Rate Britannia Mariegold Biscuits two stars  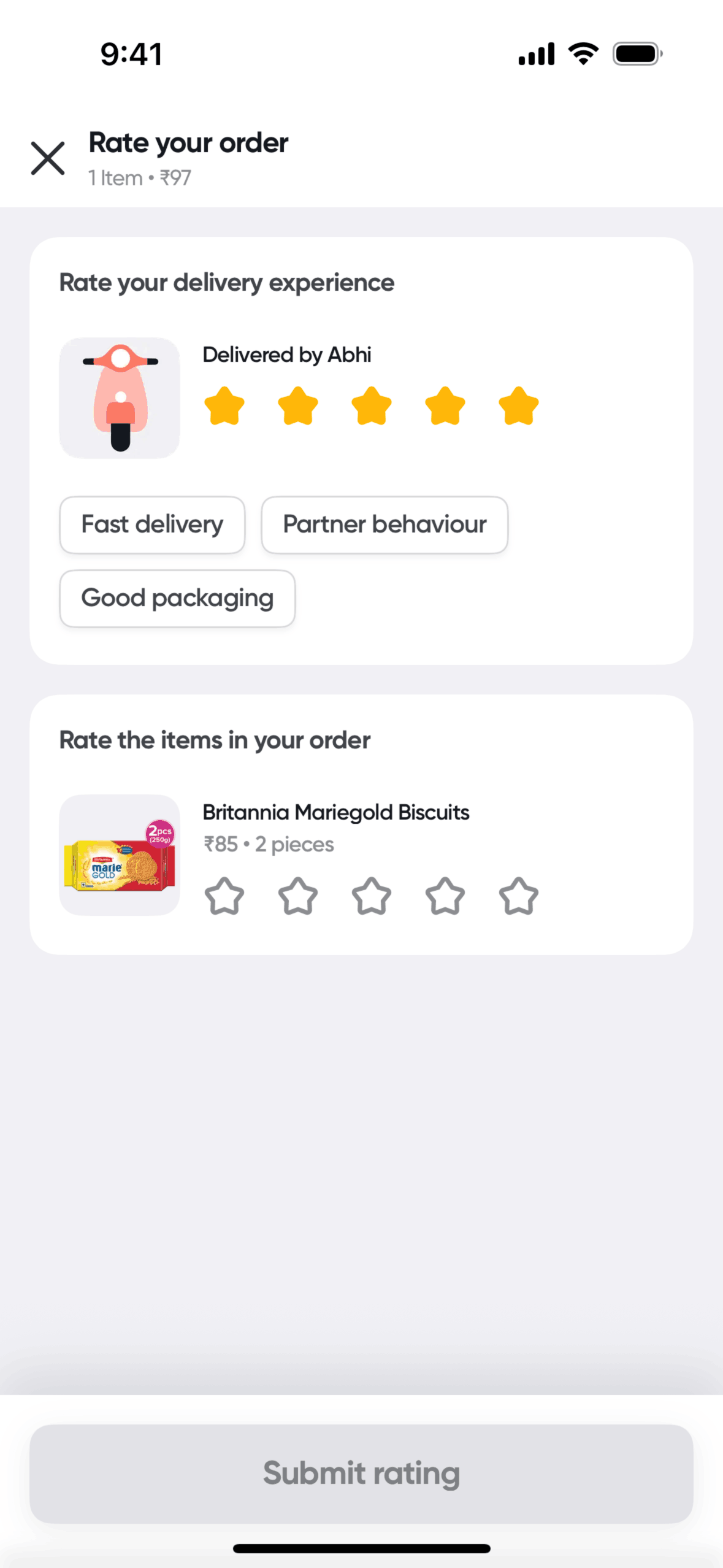298,896
